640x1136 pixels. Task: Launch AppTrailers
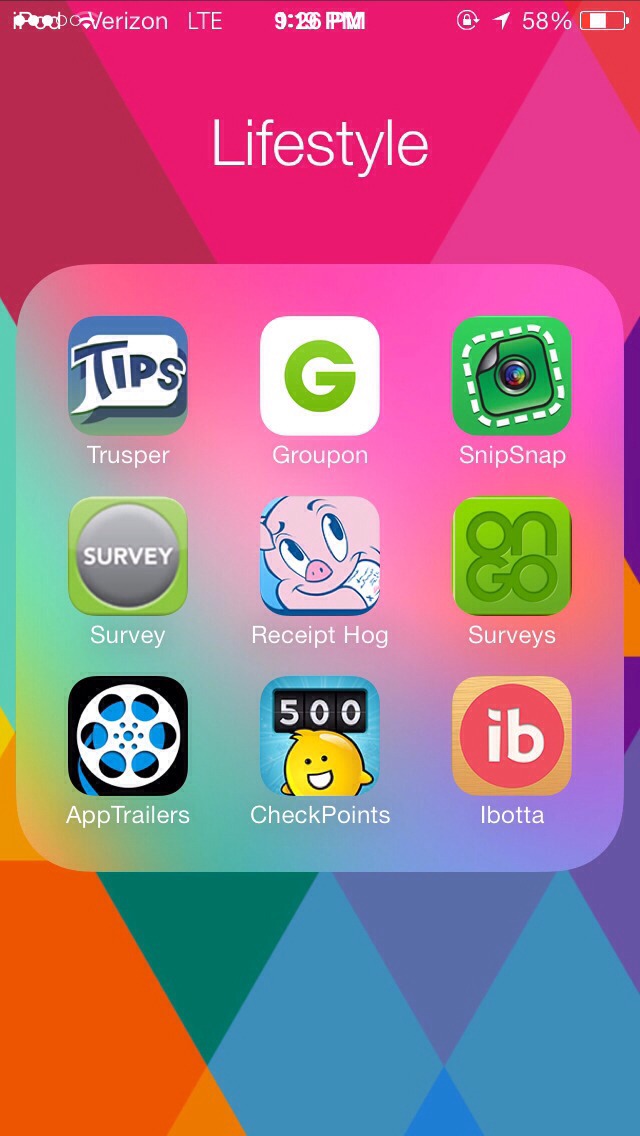[x=128, y=736]
